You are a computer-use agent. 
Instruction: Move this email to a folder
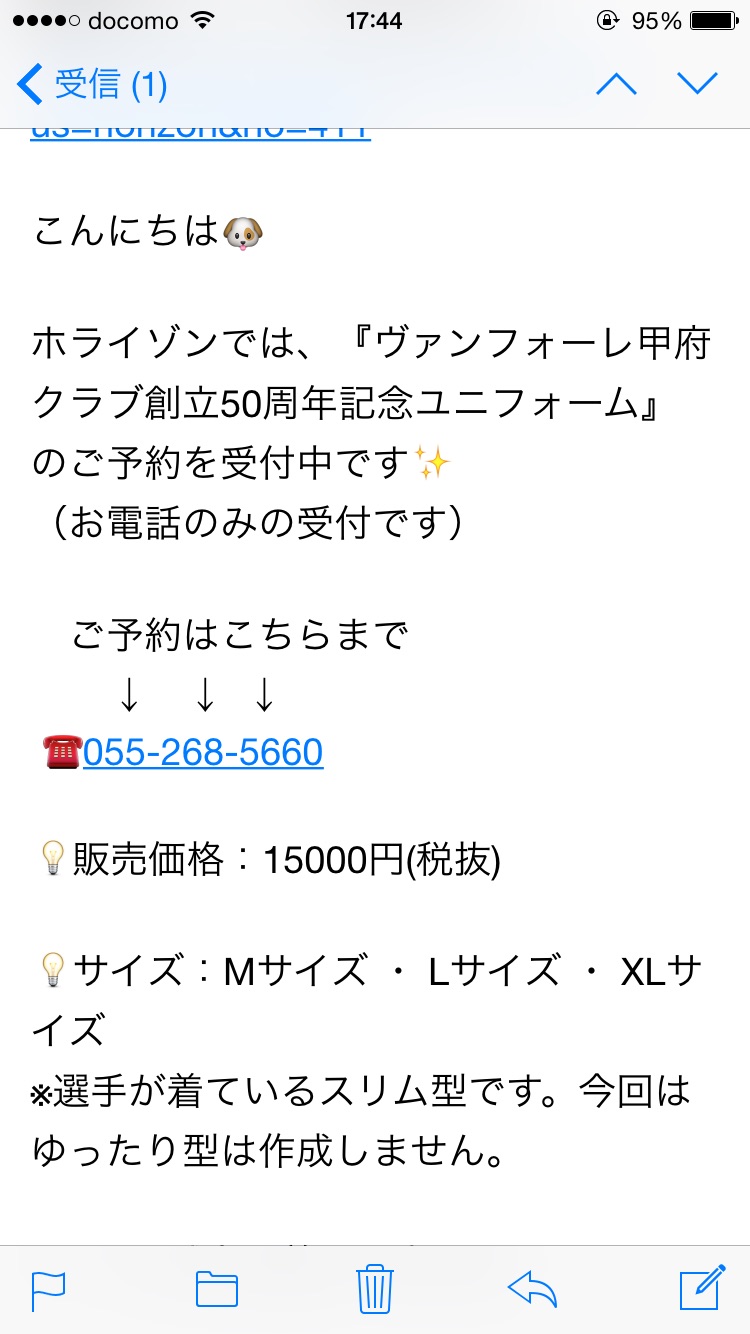pos(216,1289)
